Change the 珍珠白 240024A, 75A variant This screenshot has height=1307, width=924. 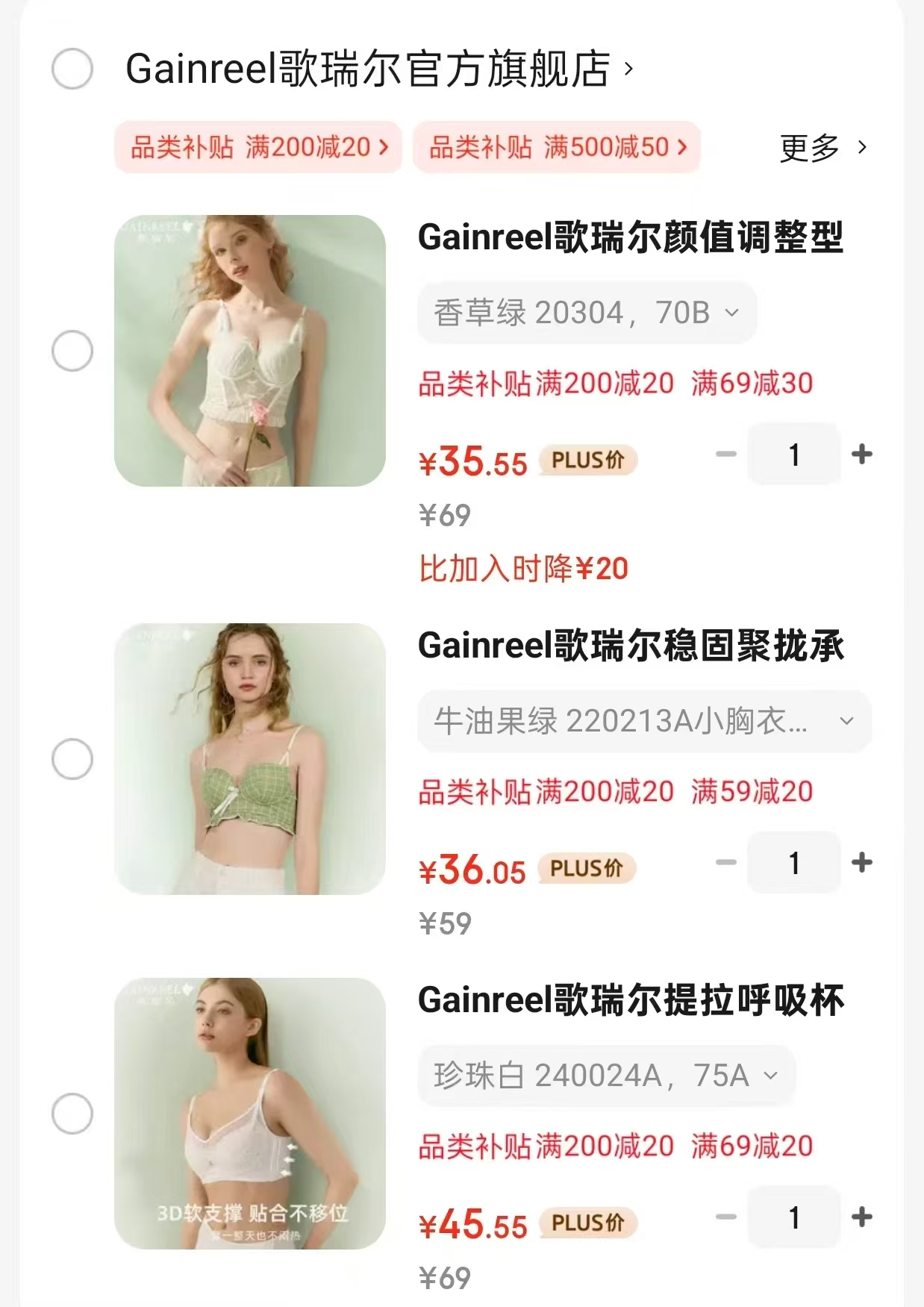[x=606, y=1076]
